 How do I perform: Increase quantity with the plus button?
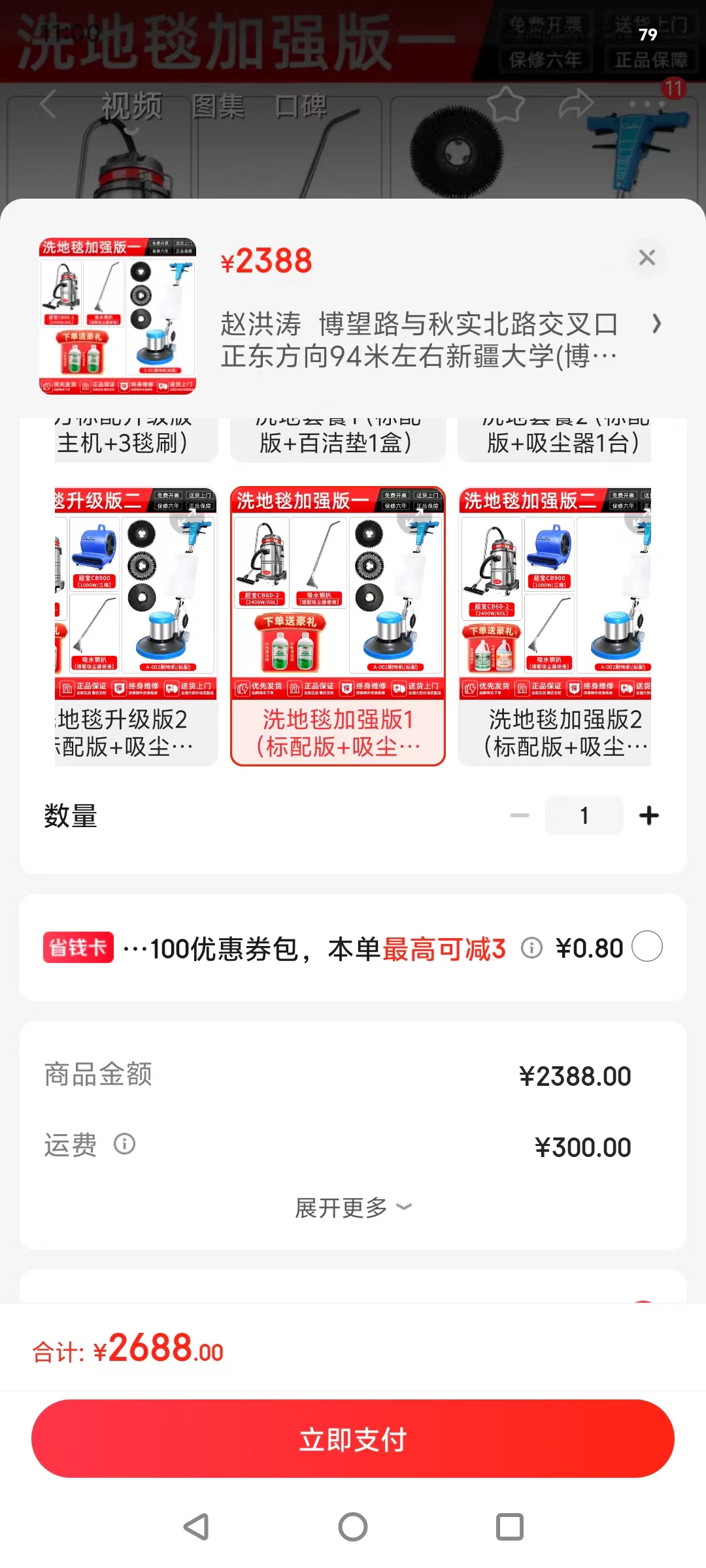(649, 815)
